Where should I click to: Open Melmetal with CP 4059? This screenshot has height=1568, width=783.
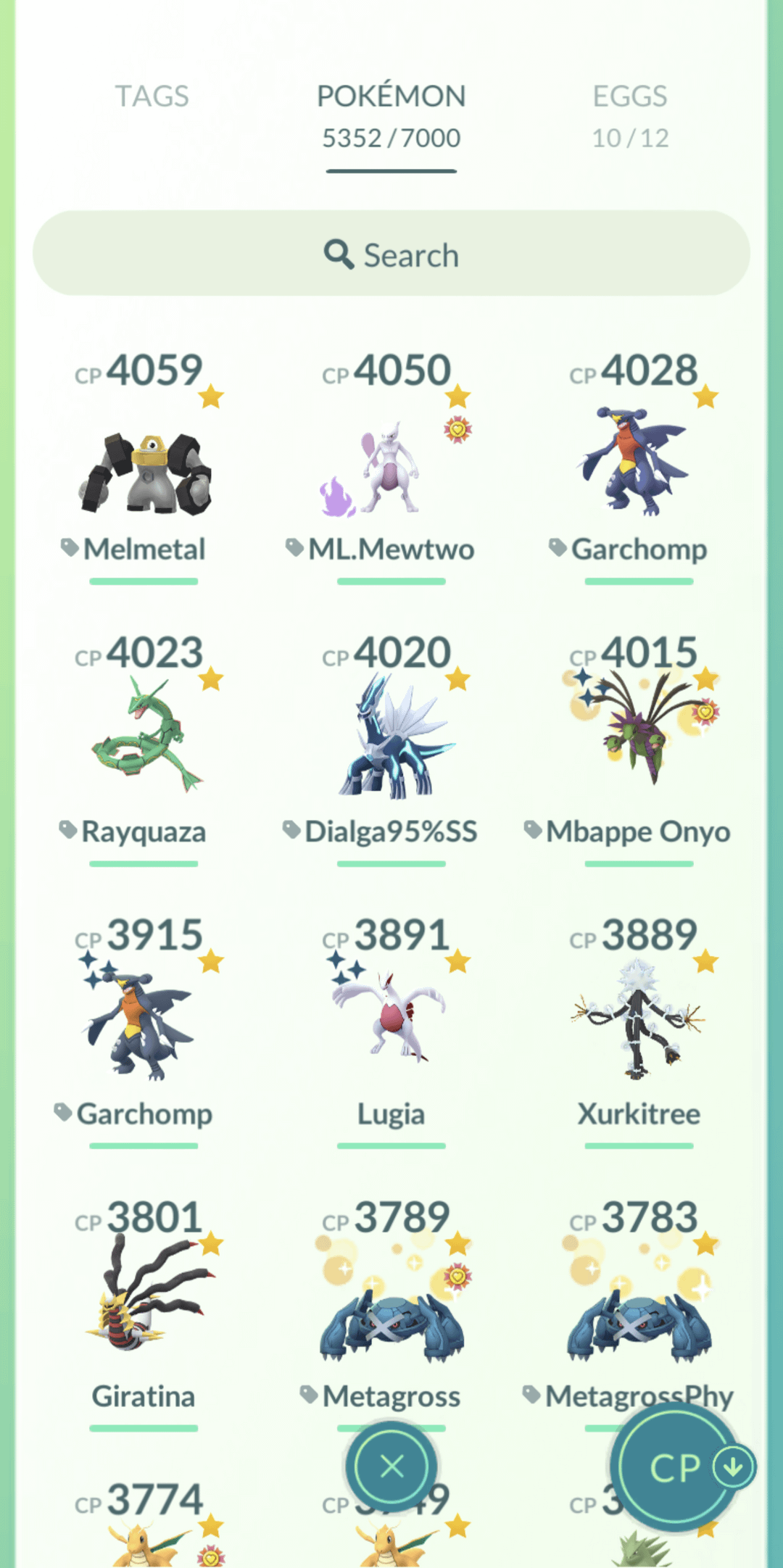coord(144,473)
